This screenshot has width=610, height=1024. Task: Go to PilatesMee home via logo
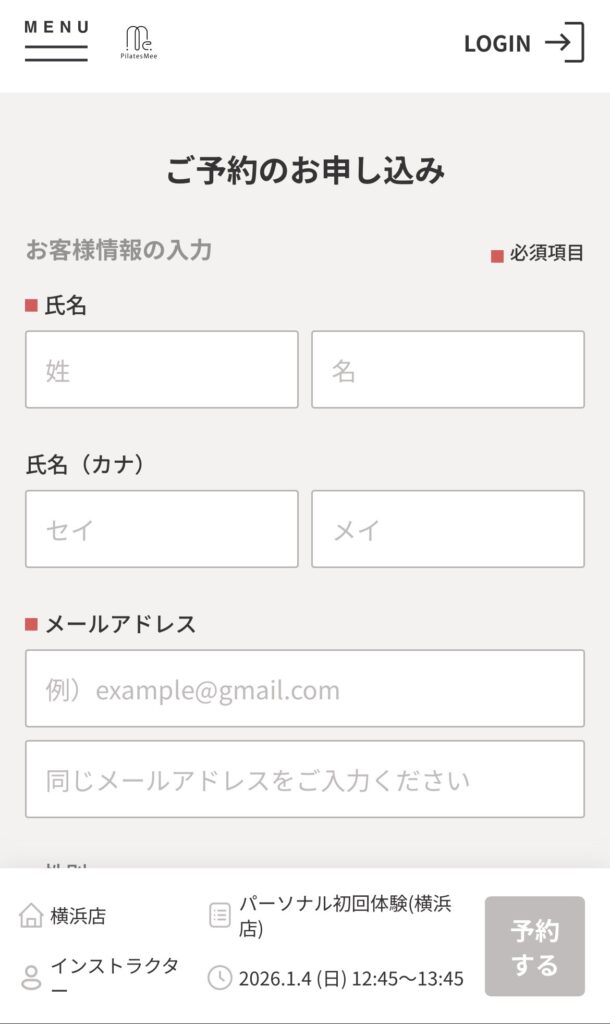click(x=140, y=42)
